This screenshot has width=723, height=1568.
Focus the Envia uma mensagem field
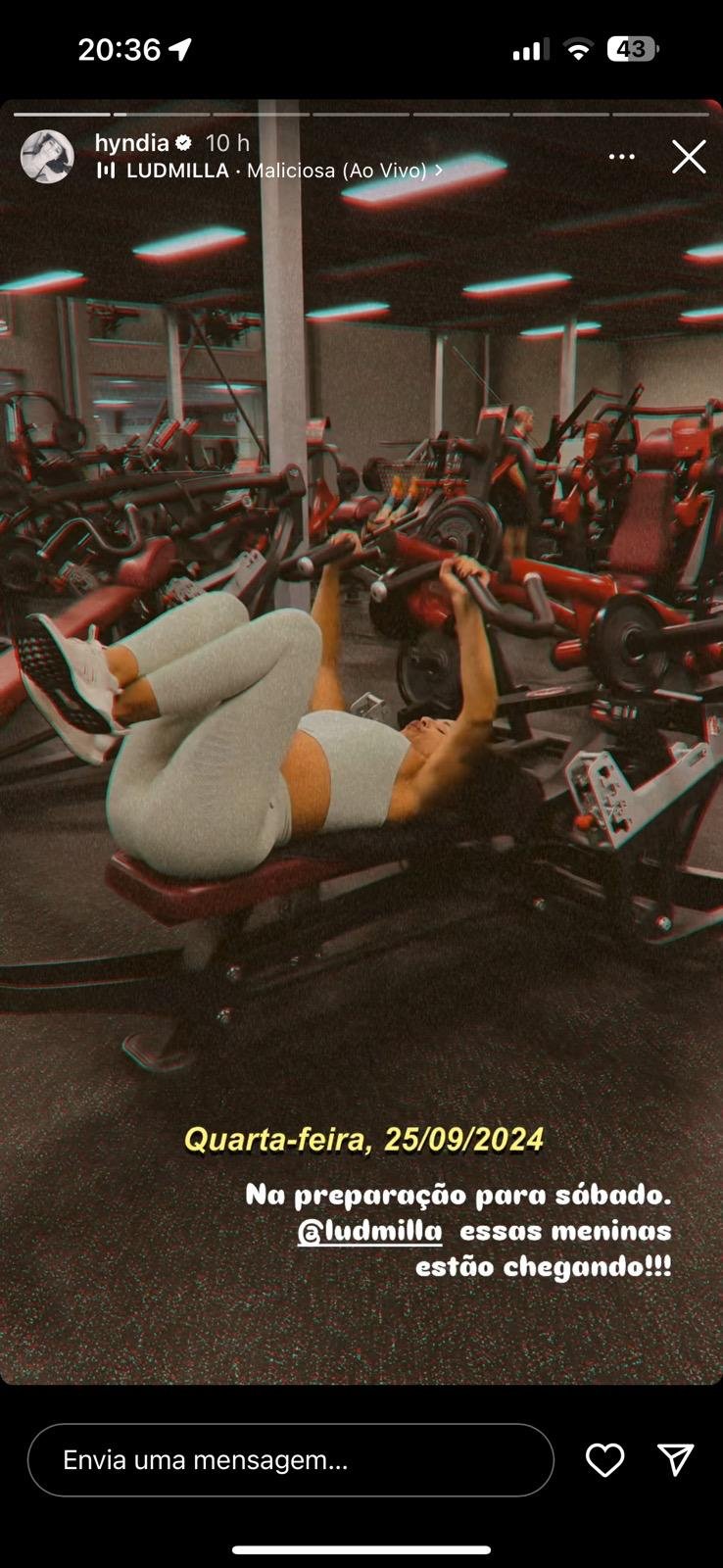point(290,1460)
